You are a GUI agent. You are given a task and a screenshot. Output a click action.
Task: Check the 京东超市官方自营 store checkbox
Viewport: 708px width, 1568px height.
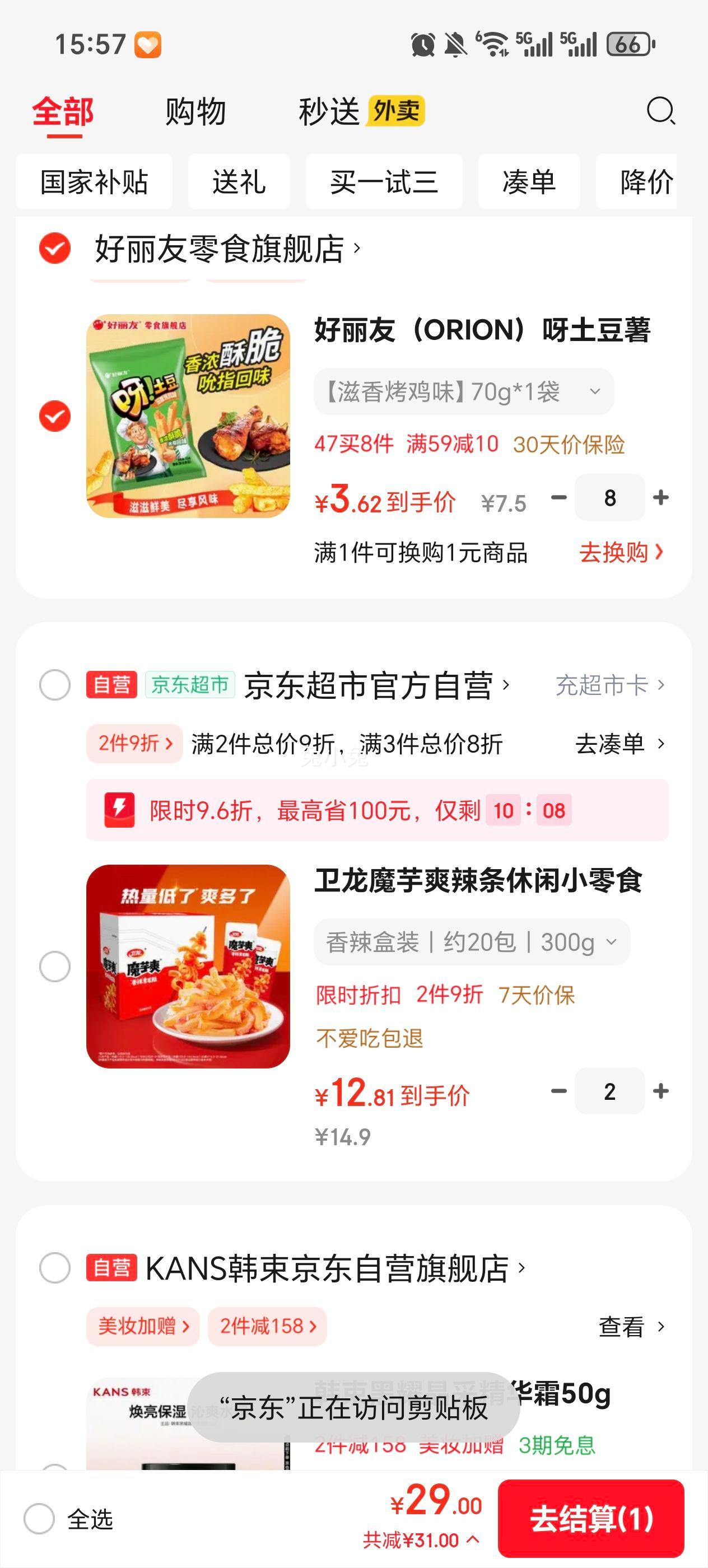(x=55, y=685)
